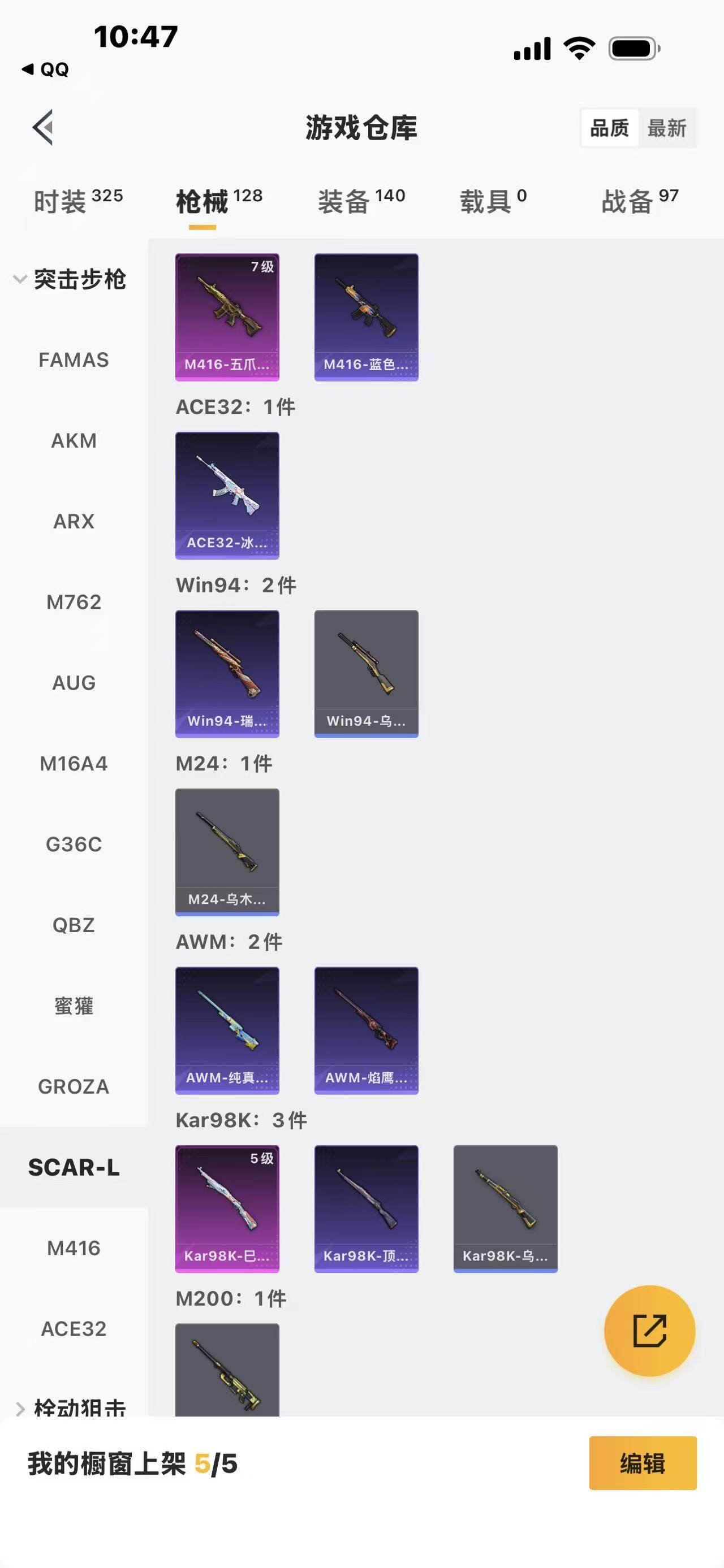Switch to the 时装 tab
This screenshot has width=724, height=1568.
pos(78,200)
